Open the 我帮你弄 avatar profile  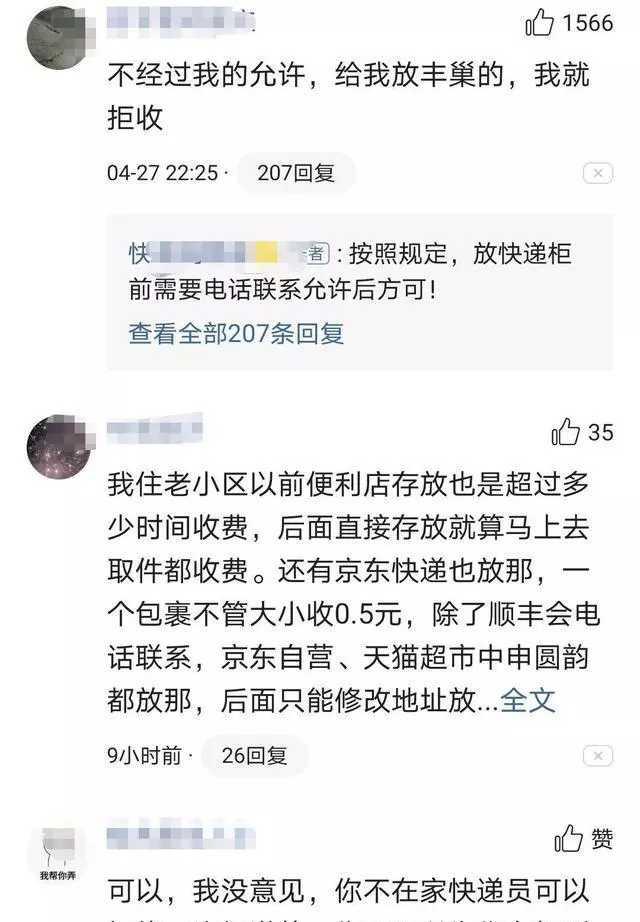[58, 853]
